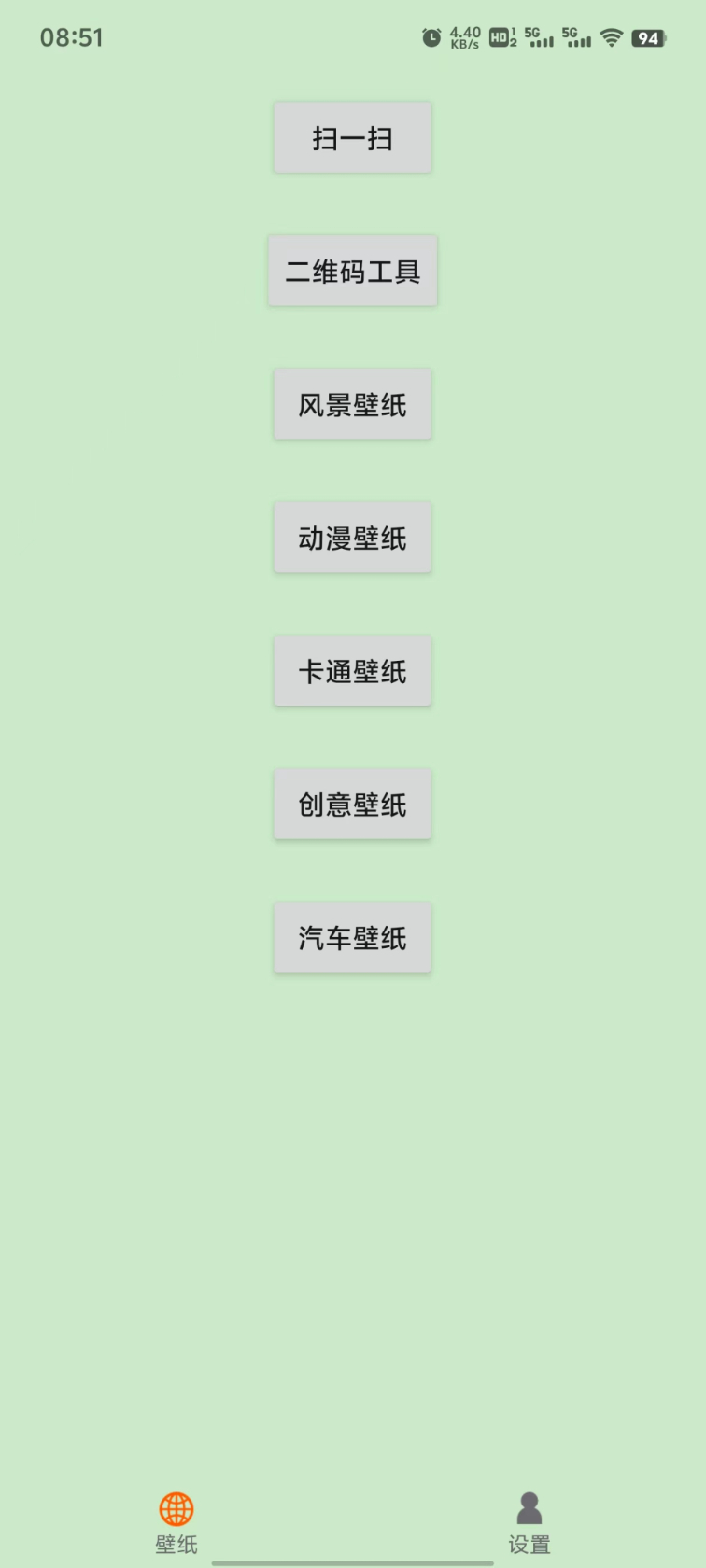Switch to the 设置 tab
The width and height of the screenshot is (706, 1568).
tap(529, 1521)
